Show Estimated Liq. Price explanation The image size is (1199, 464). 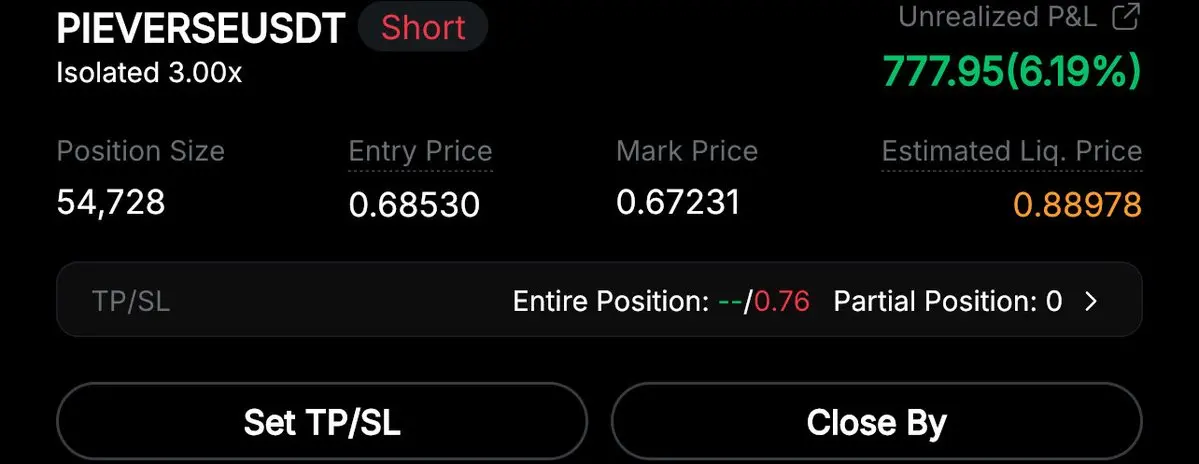point(1011,152)
